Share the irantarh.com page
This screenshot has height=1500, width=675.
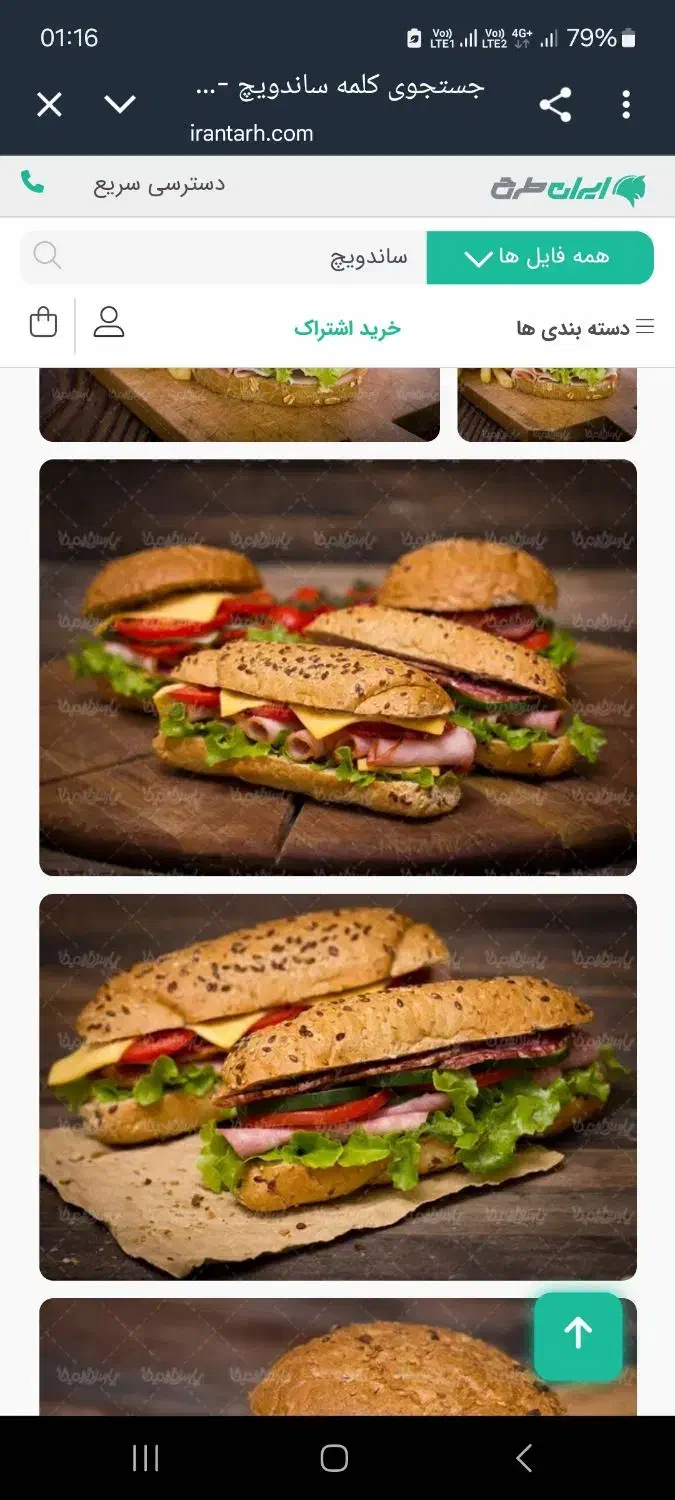pos(555,105)
